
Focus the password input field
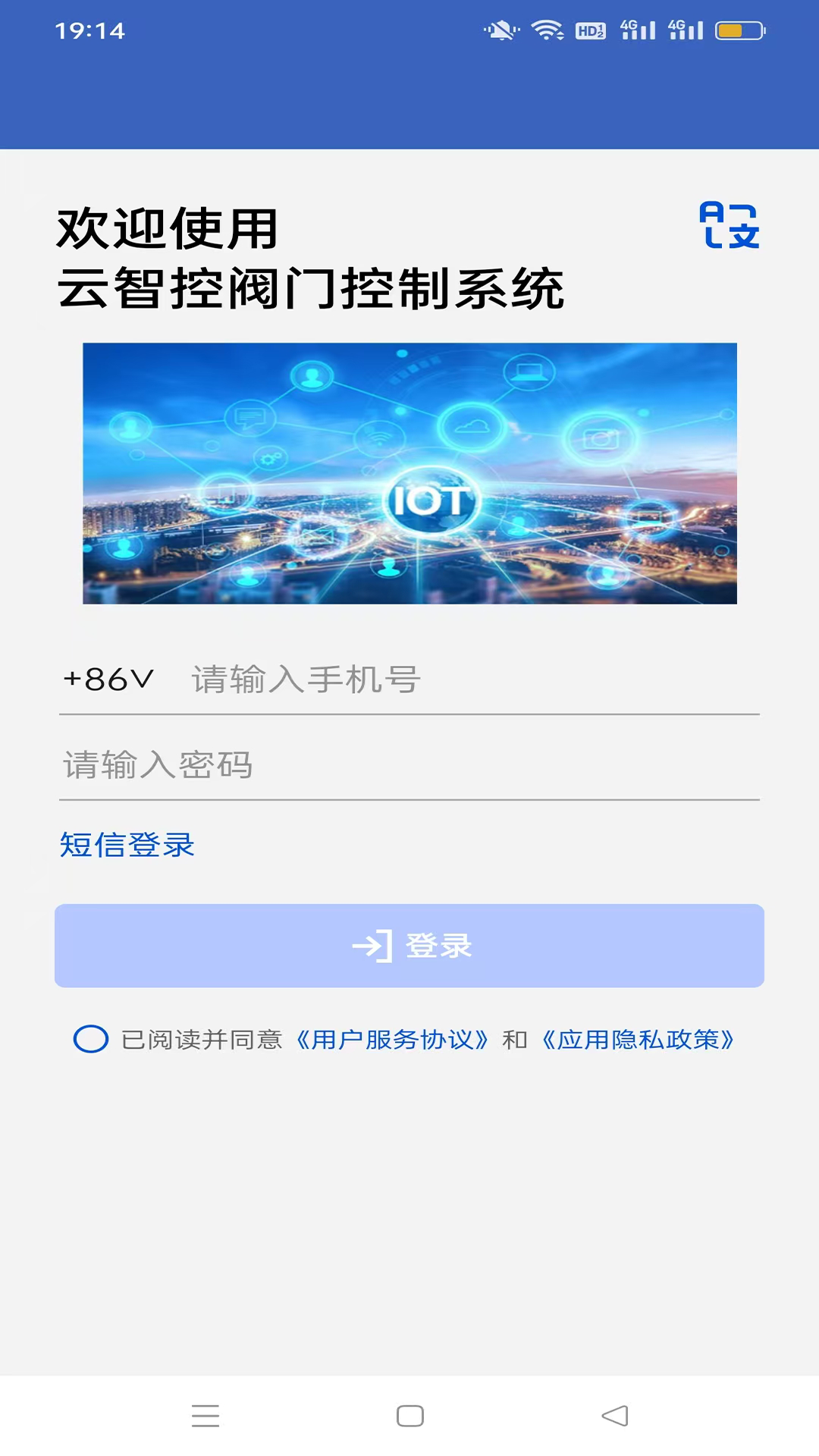pos(409,764)
